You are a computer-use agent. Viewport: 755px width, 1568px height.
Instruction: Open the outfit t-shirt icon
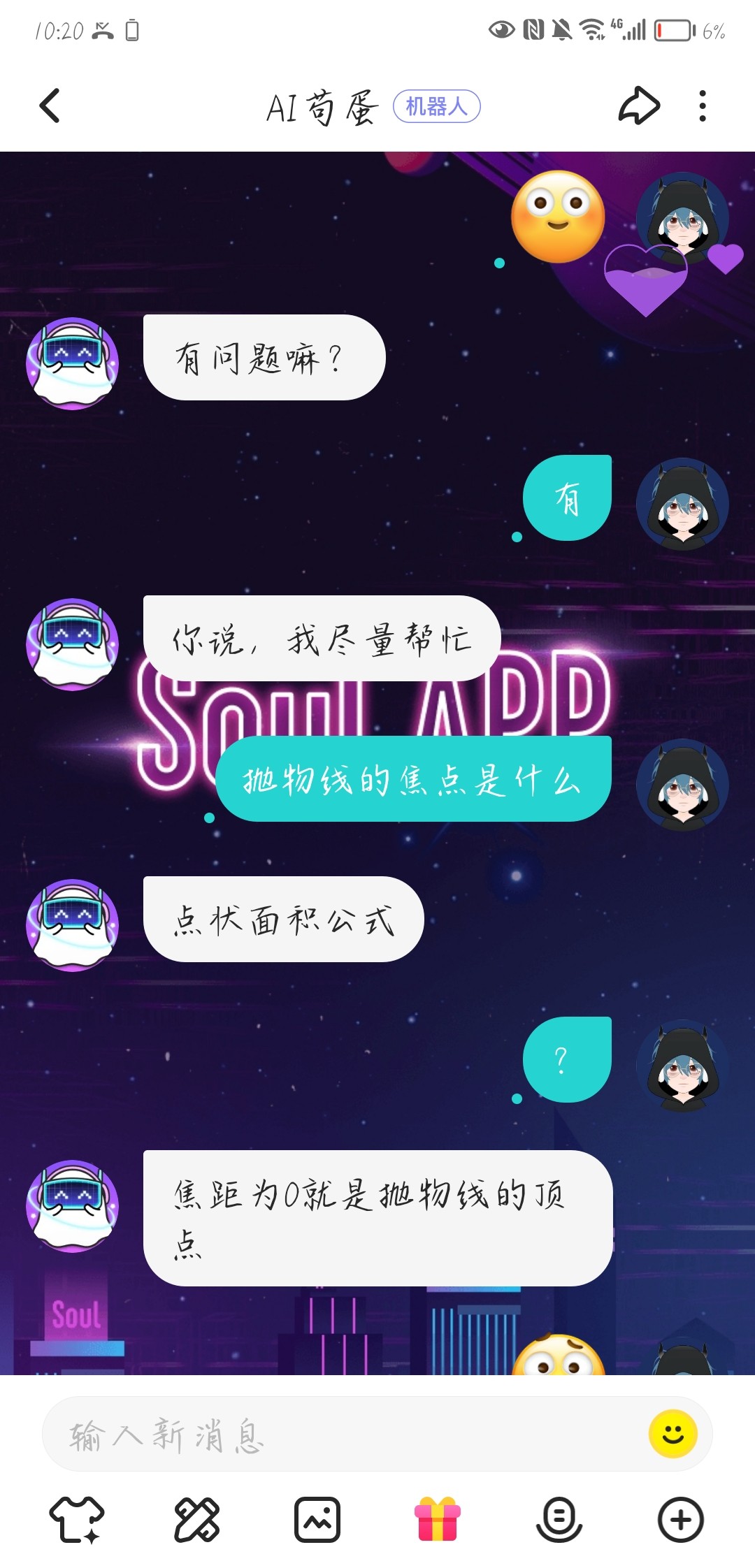pos(77,1519)
